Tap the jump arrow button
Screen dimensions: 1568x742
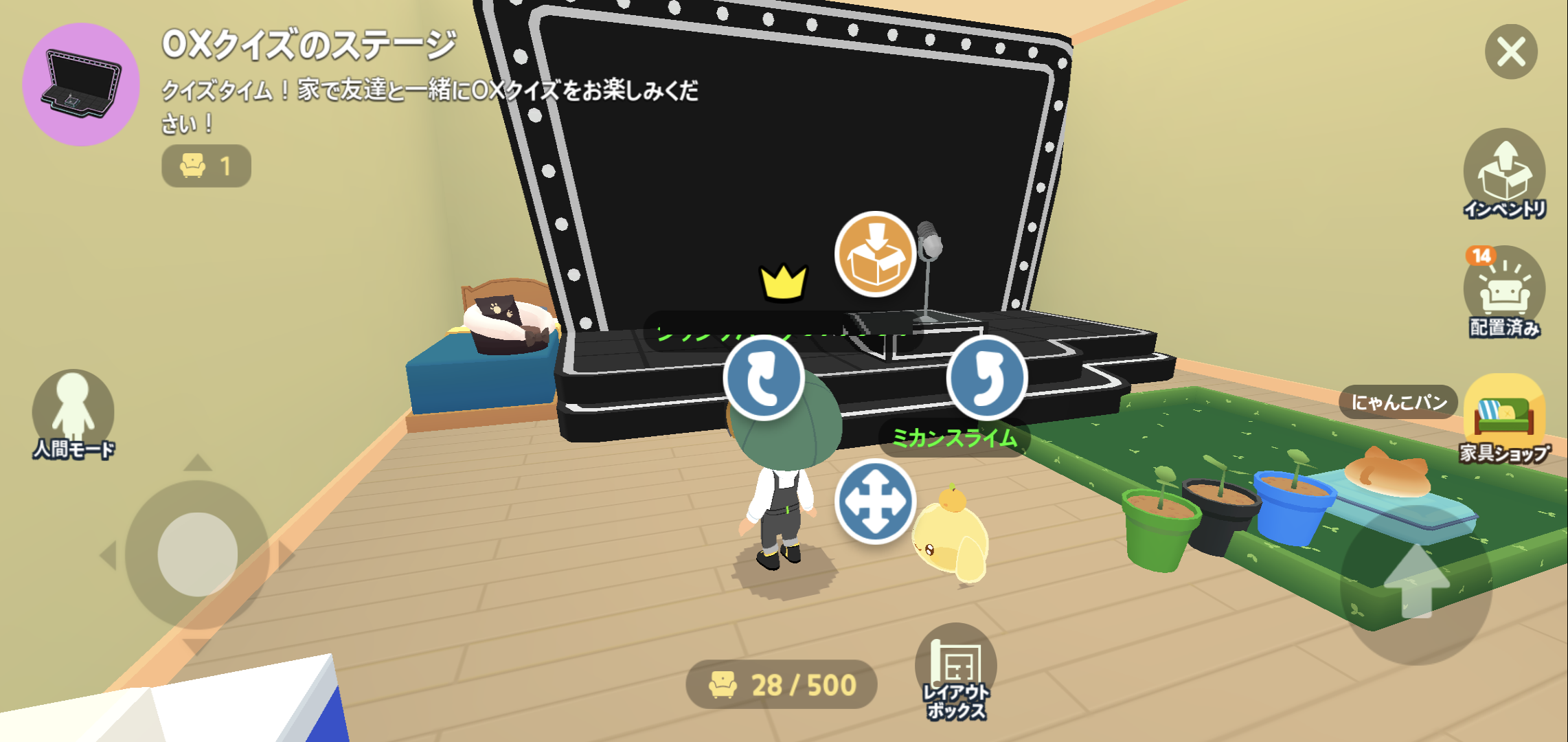pyautogui.click(x=1416, y=584)
